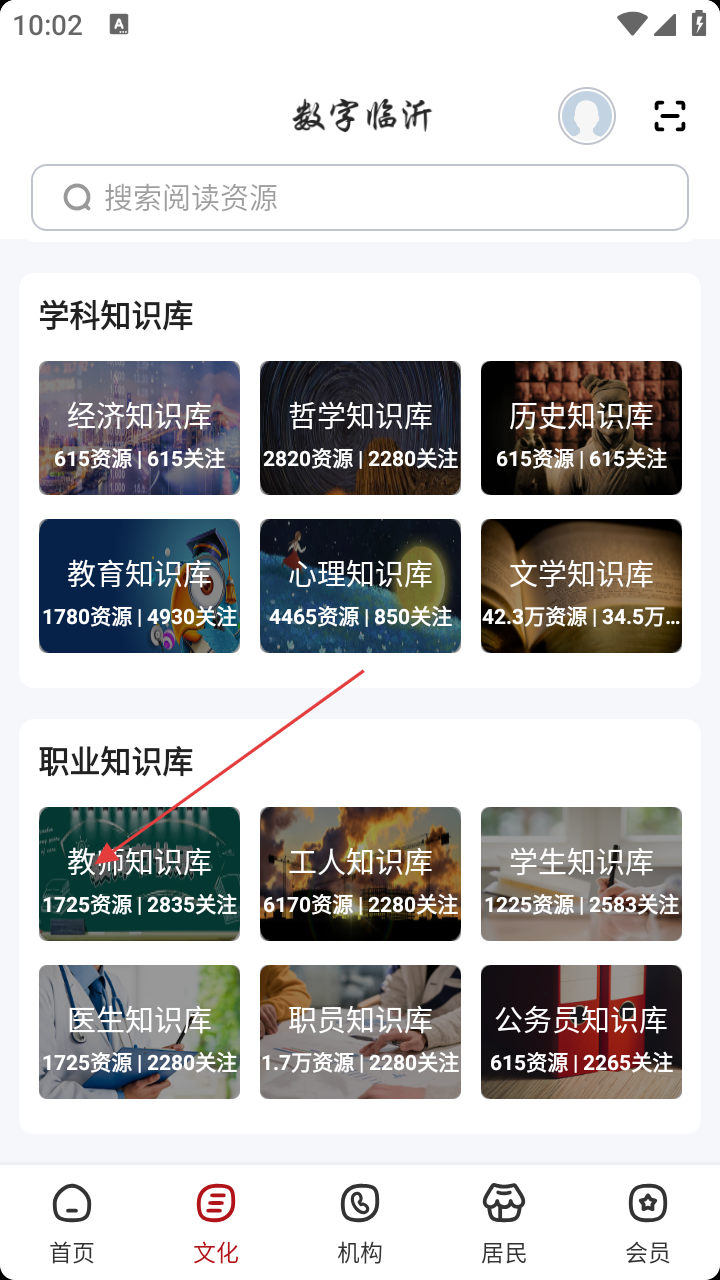720x1280 pixels.
Task: Switch to the 首页 tab
Action: pos(72,1222)
